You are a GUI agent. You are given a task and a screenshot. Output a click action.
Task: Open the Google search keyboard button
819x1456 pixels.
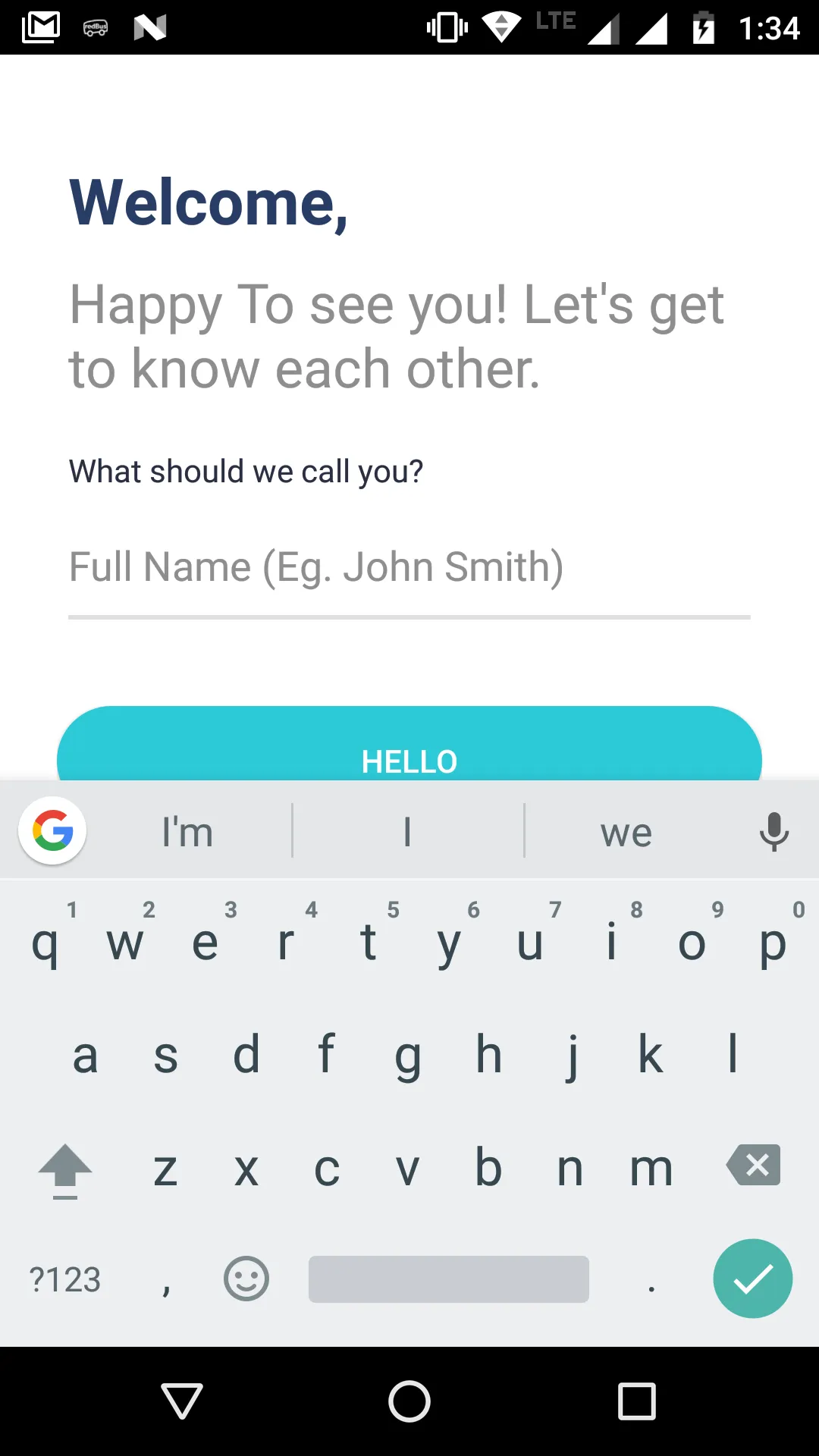click(x=52, y=831)
